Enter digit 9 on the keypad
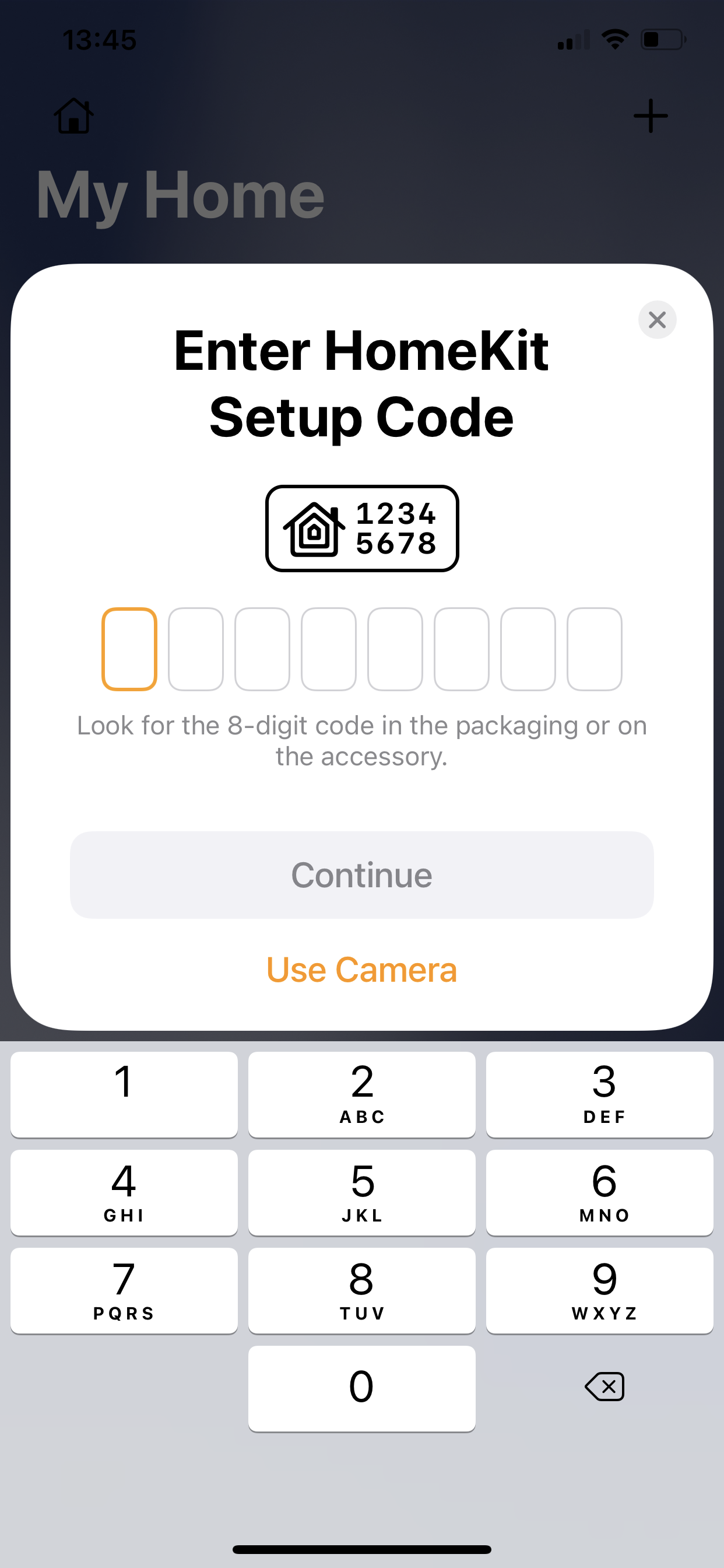 click(x=600, y=1290)
